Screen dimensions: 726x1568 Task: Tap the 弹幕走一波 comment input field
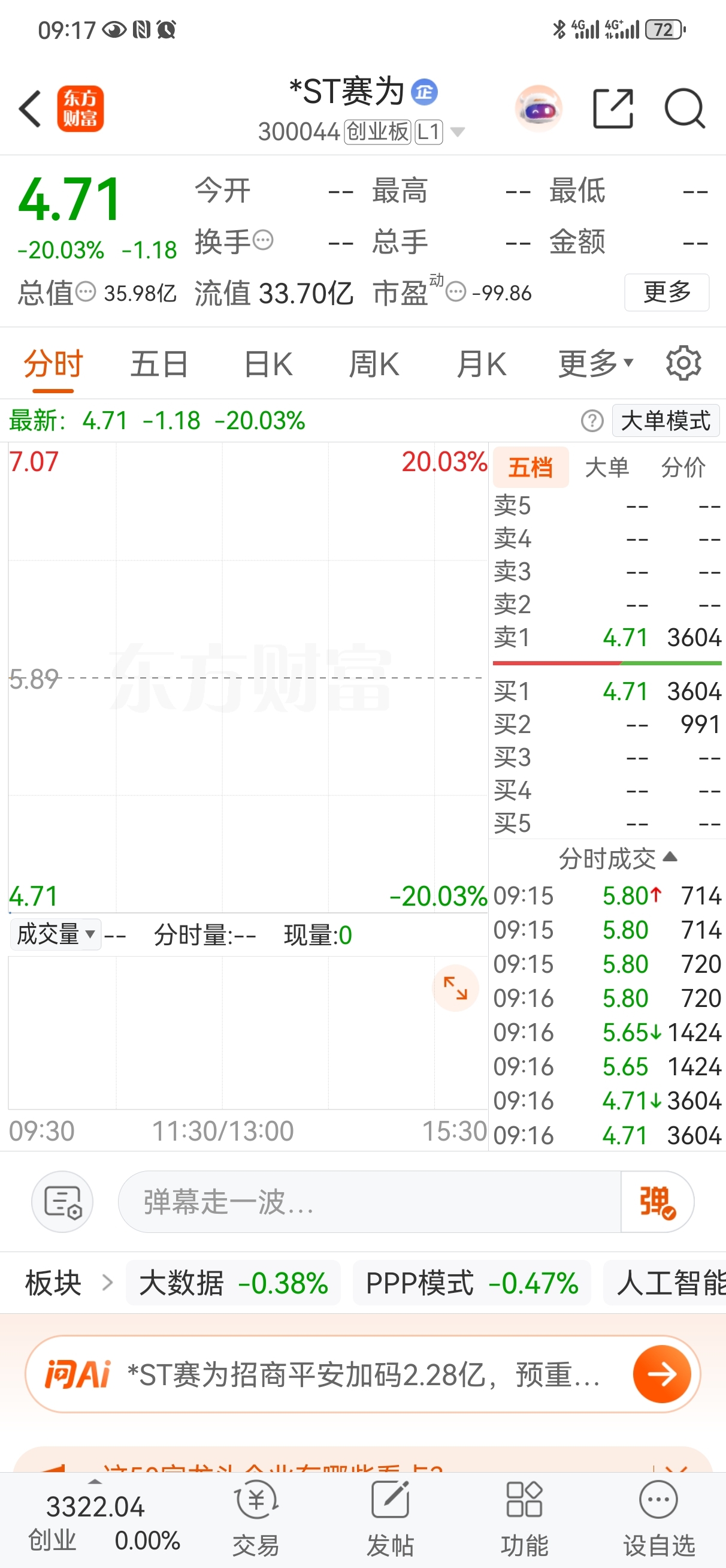pyautogui.click(x=370, y=1202)
